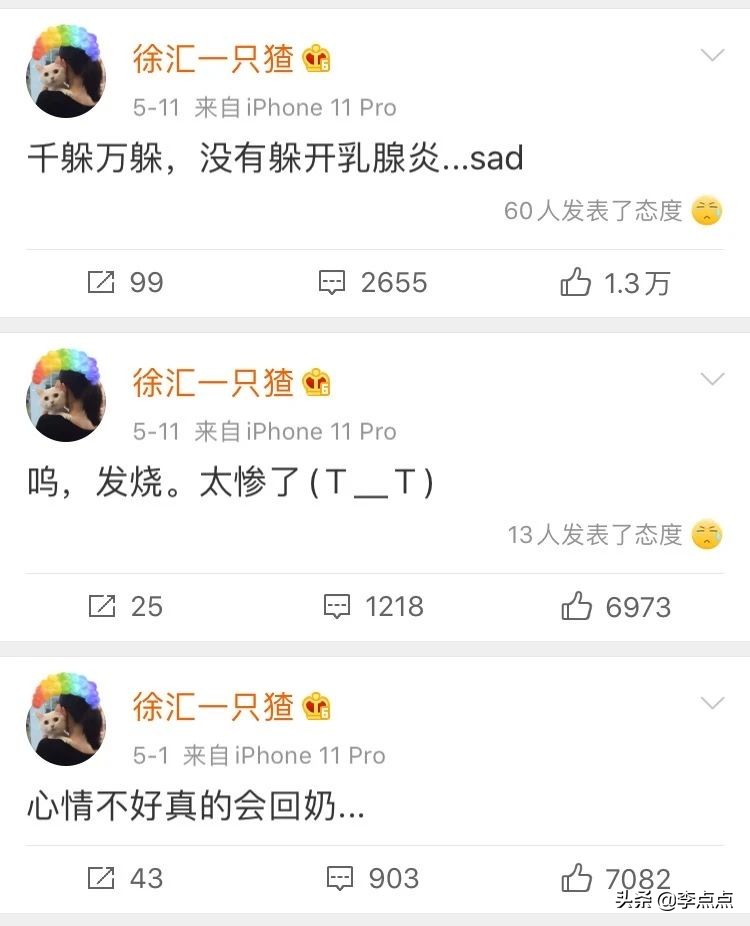
Task: Toggle your emoji reaction beside 60人发表了态度
Action: pos(706,211)
